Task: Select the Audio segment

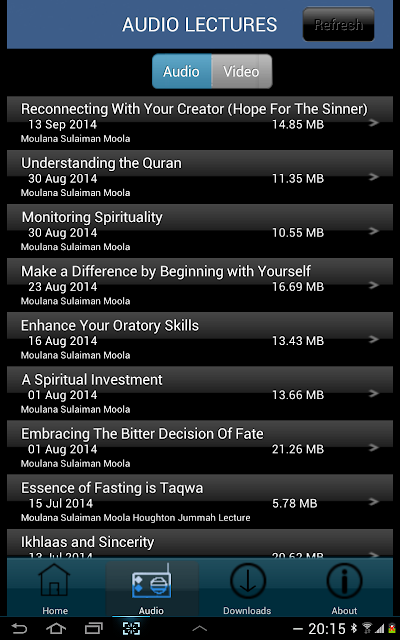Action: pyautogui.click(x=182, y=71)
